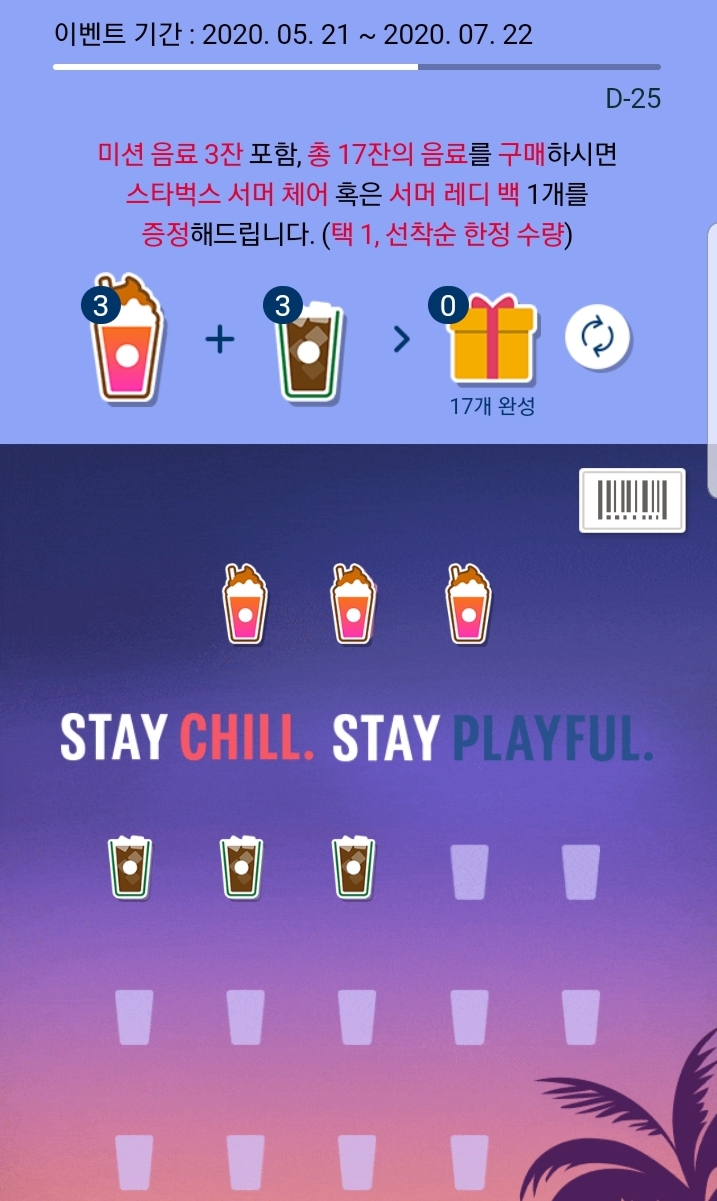Screen dimensions: 717x1201
Task: Refresh the e-frequency sticker count
Action: point(597,337)
